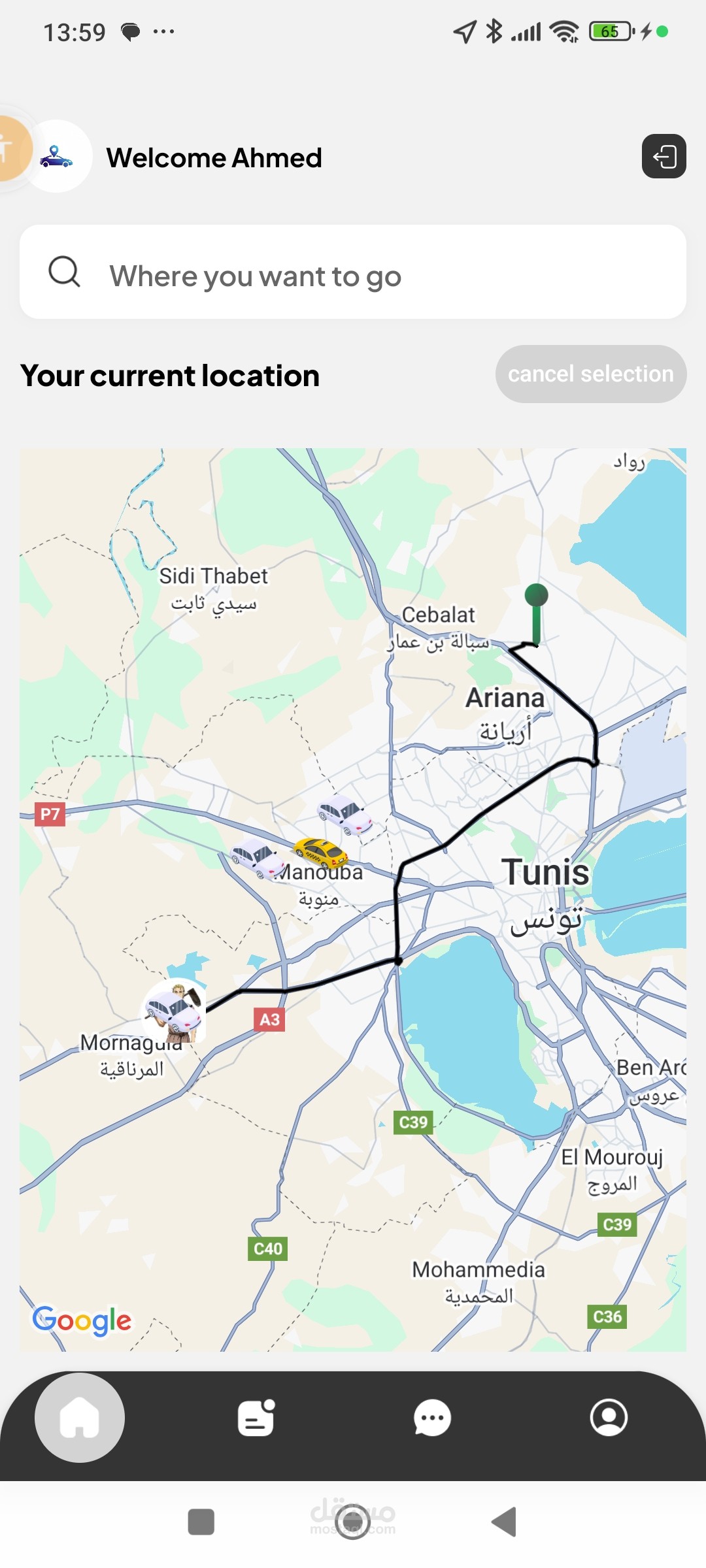Open the 'Where you want to go' search field

click(353, 272)
